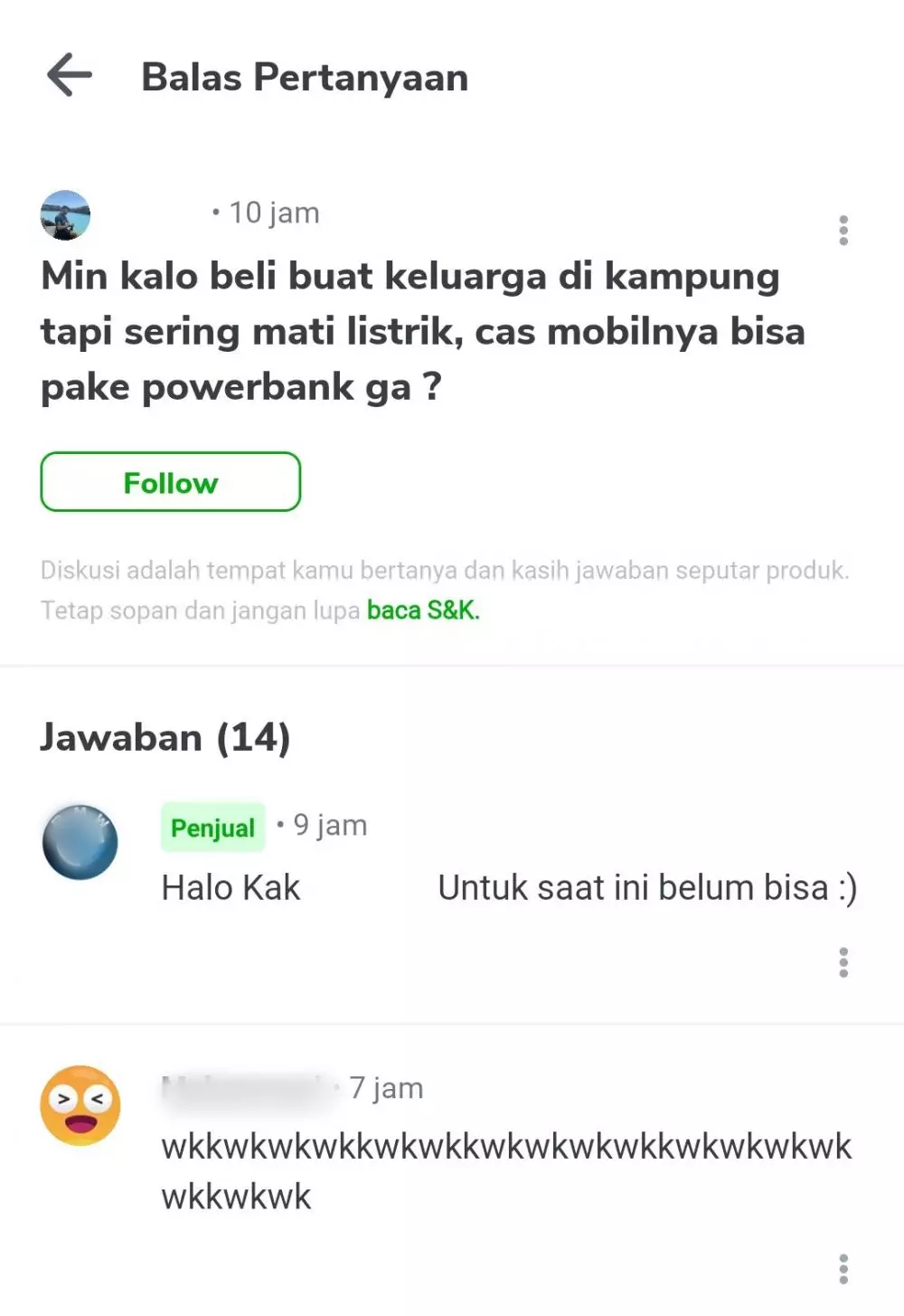Open the laughing emoji avatar profile
904x1316 pixels.
80,1105
